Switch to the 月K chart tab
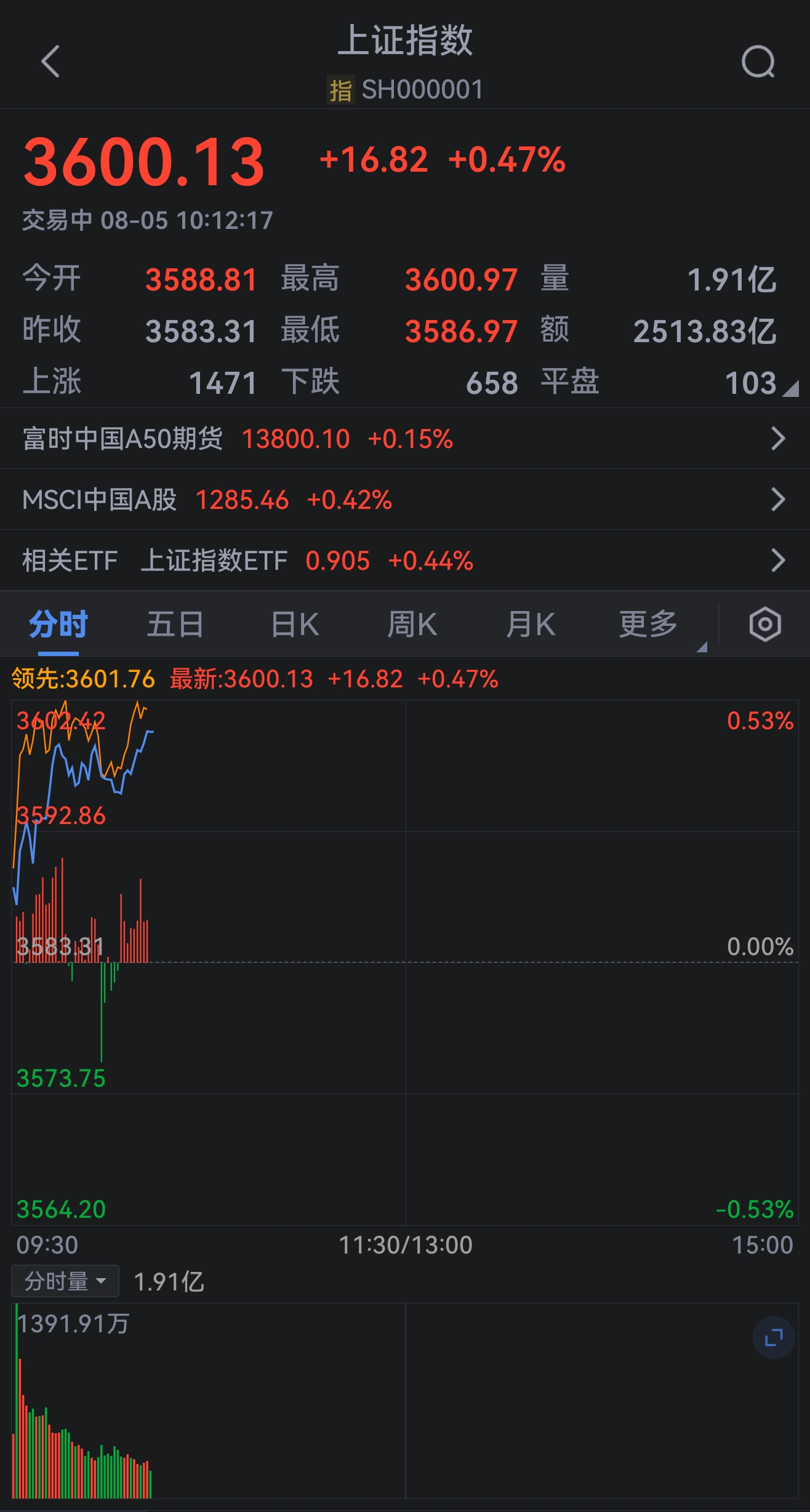This screenshot has width=810, height=1512. coord(531,625)
